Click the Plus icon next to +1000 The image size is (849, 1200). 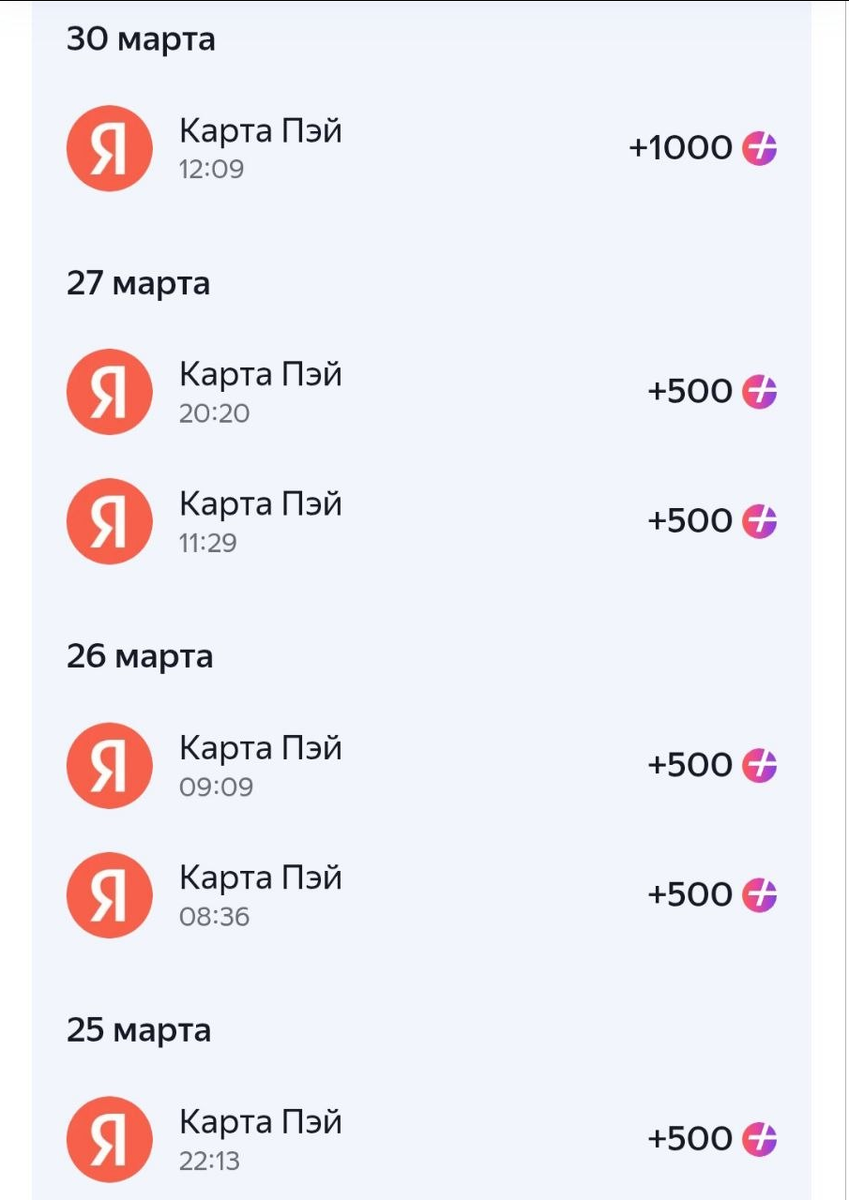coord(760,147)
